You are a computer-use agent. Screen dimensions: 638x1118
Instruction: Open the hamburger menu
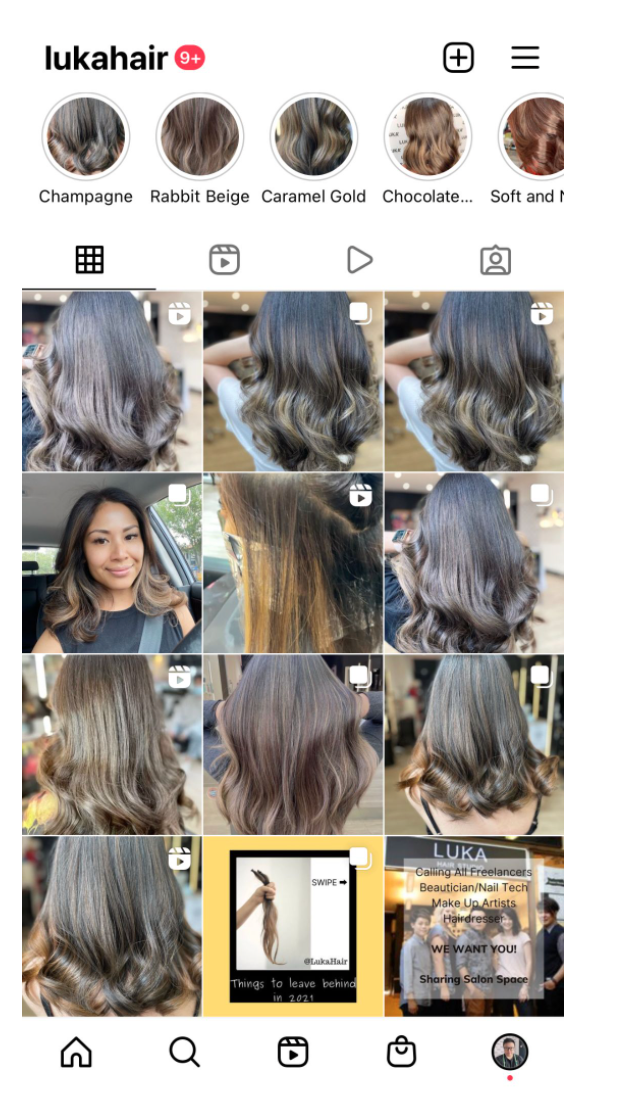pos(525,58)
